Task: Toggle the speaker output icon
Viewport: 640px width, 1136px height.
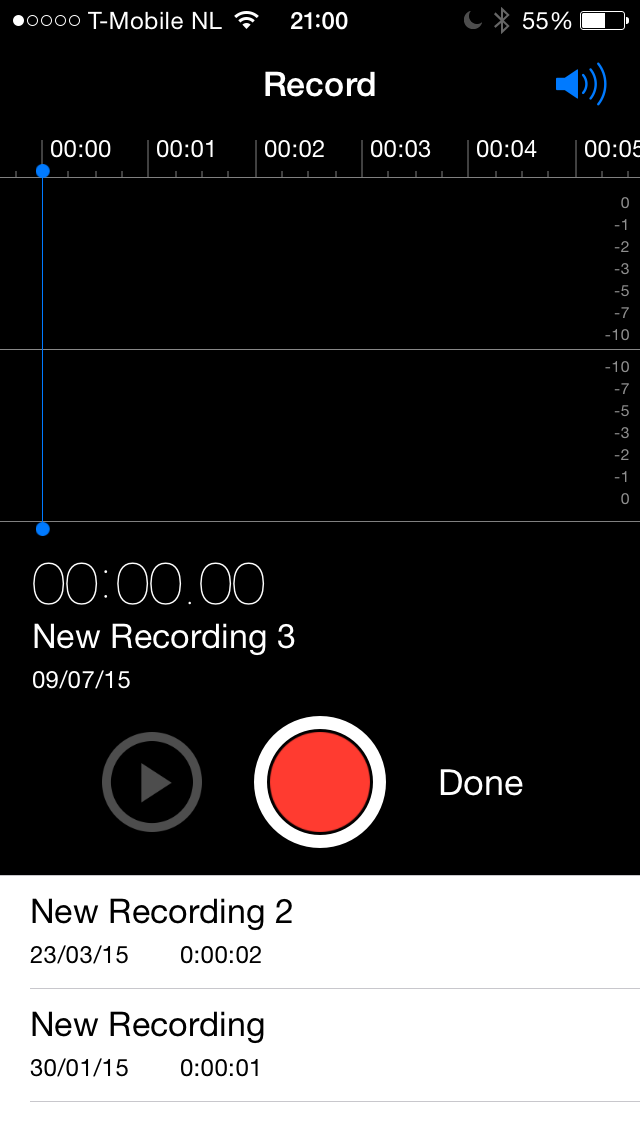Action: 581,85
